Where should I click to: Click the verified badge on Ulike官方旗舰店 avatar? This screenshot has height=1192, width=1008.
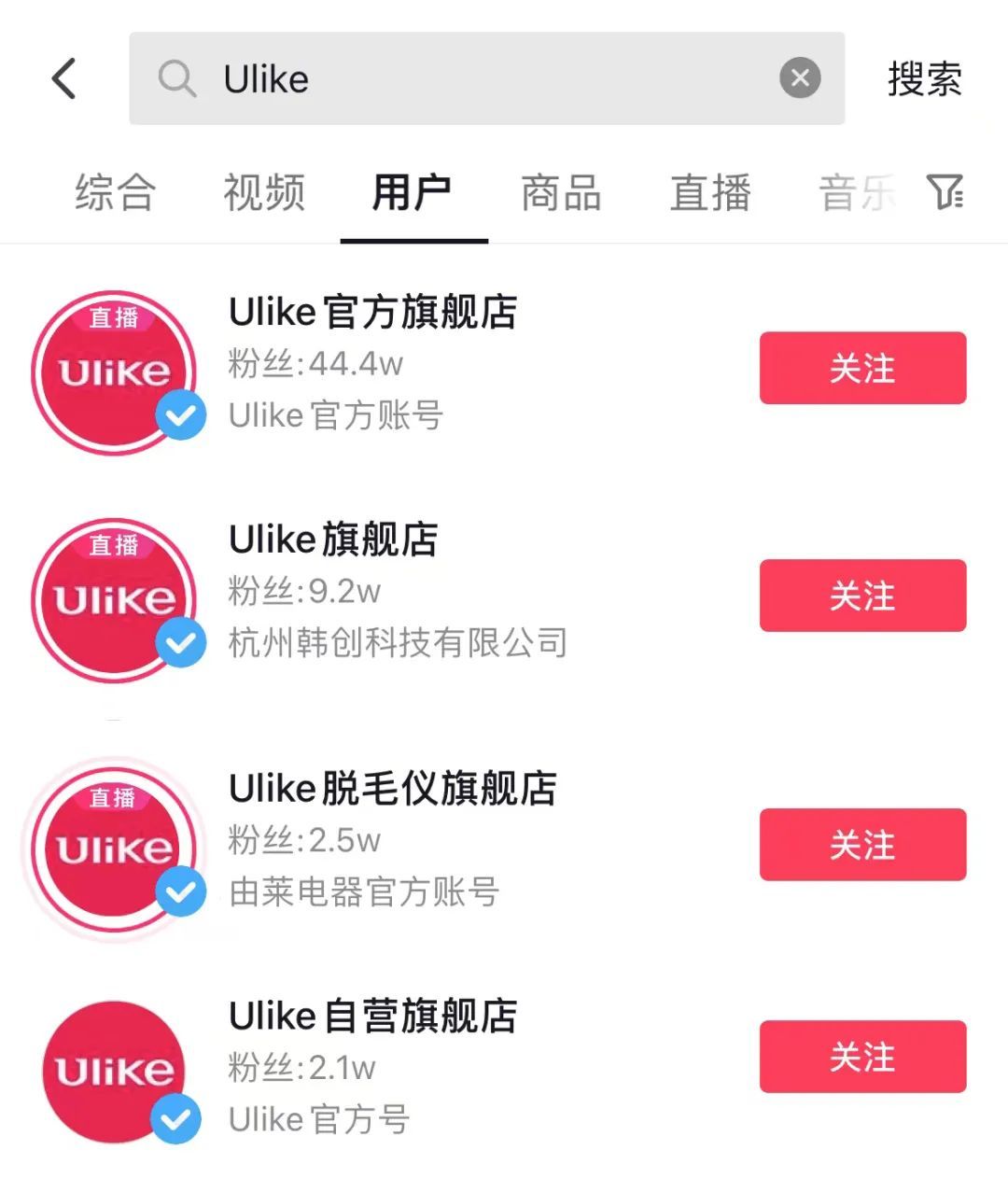tap(183, 416)
